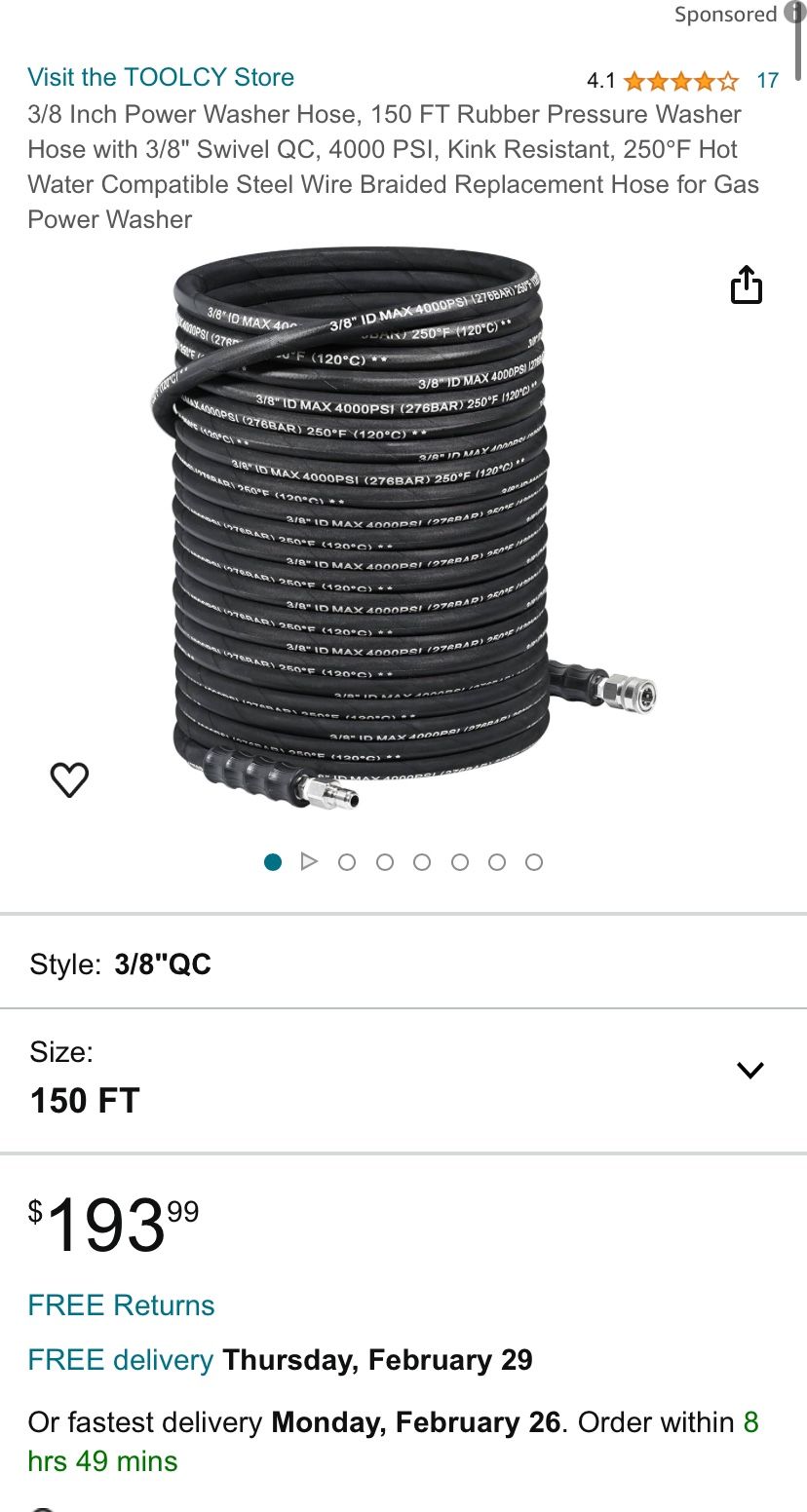Open FREE Returns details

(121, 1305)
